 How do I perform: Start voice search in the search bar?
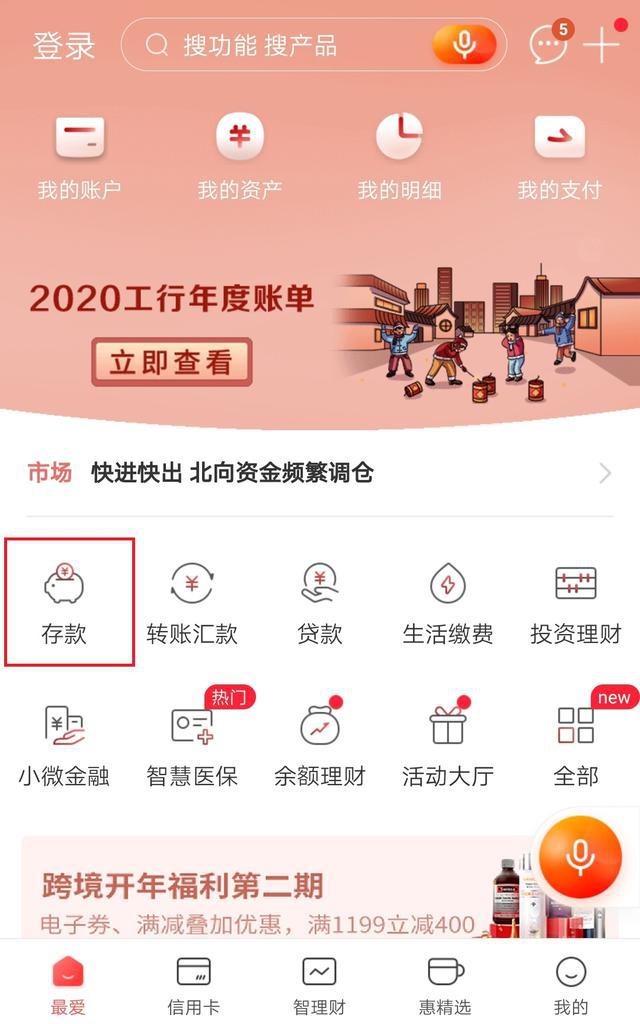(x=464, y=45)
